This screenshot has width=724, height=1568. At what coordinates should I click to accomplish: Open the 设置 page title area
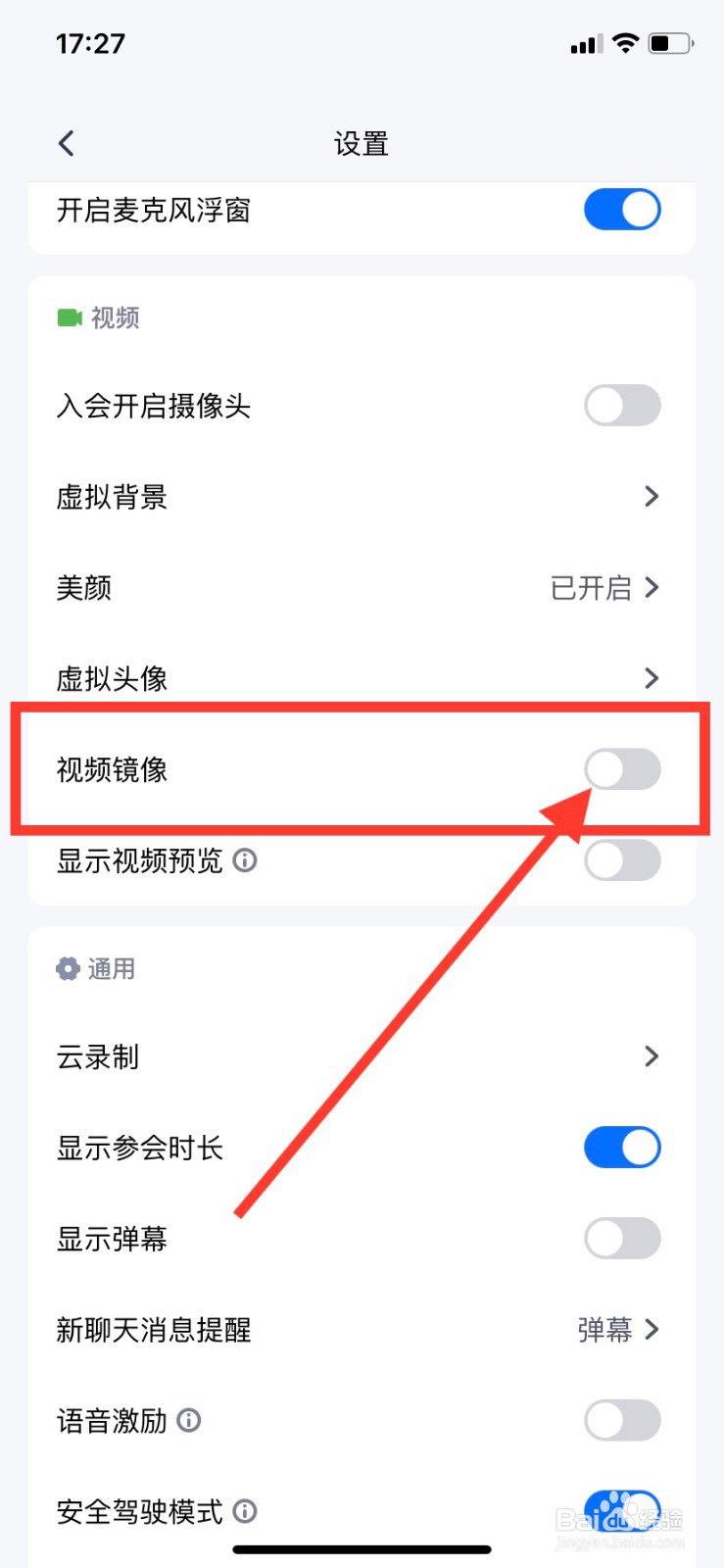pyautogui.click(x=362, y=143)
